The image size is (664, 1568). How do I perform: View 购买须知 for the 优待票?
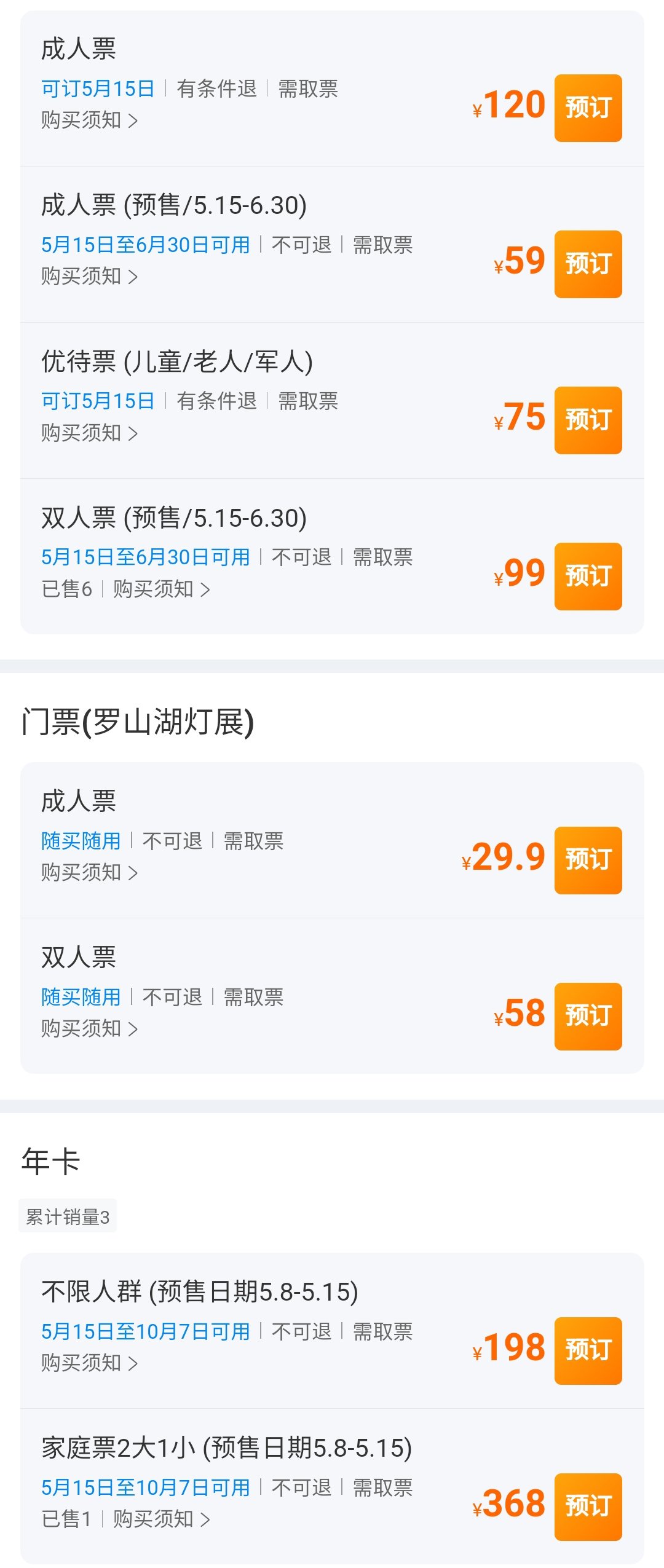tap(89, 433)
